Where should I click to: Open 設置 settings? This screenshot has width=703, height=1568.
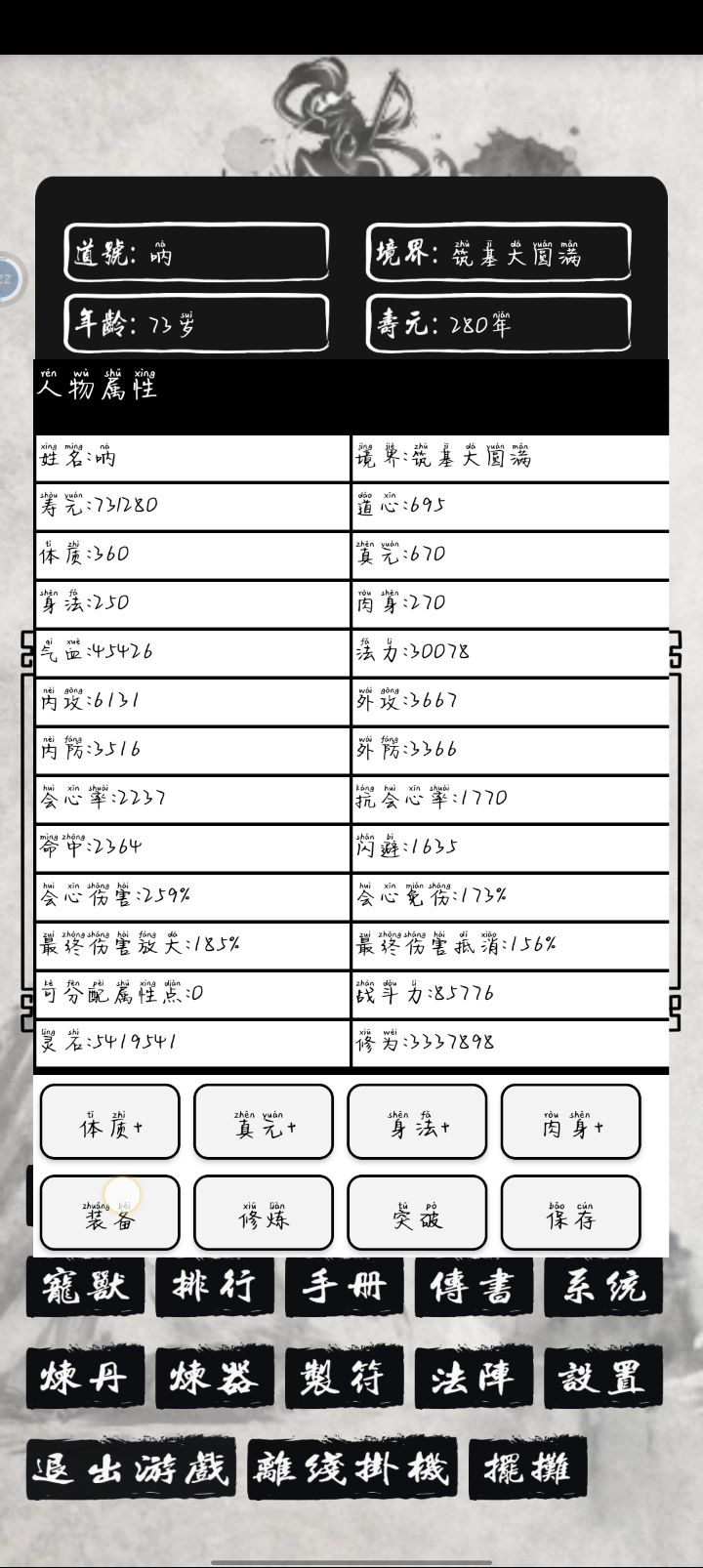[x=603, y=1378]
